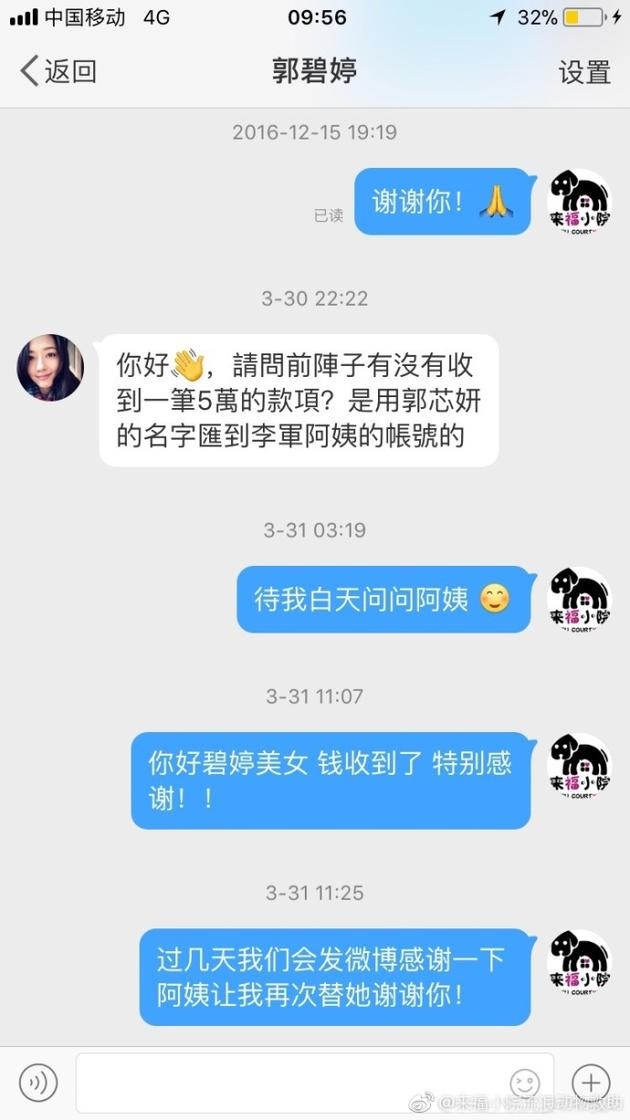Open own avatar beside 谢谢你 message
The height and width of the screenshot is (1120, 630).
coord(579,202)
